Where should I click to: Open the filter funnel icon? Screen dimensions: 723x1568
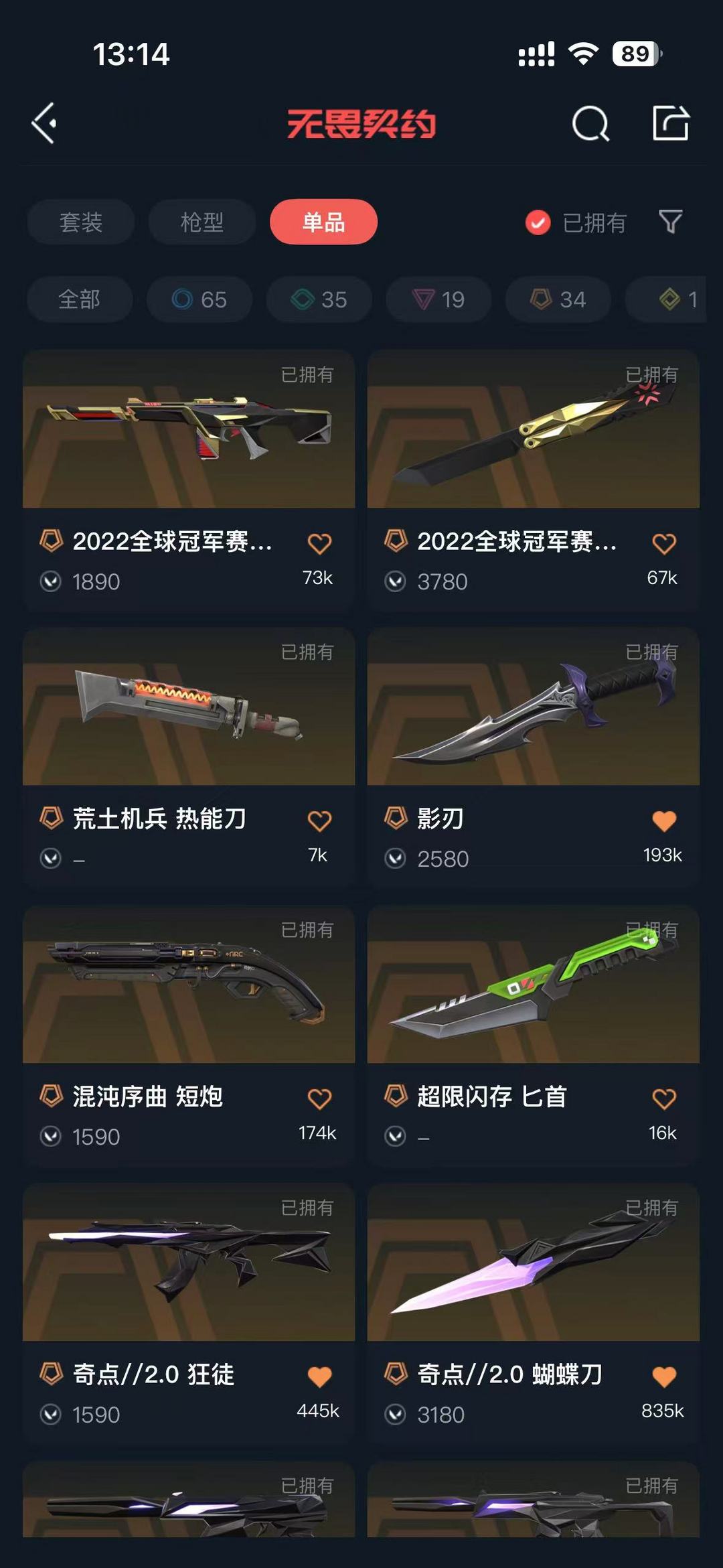point(670,222)
